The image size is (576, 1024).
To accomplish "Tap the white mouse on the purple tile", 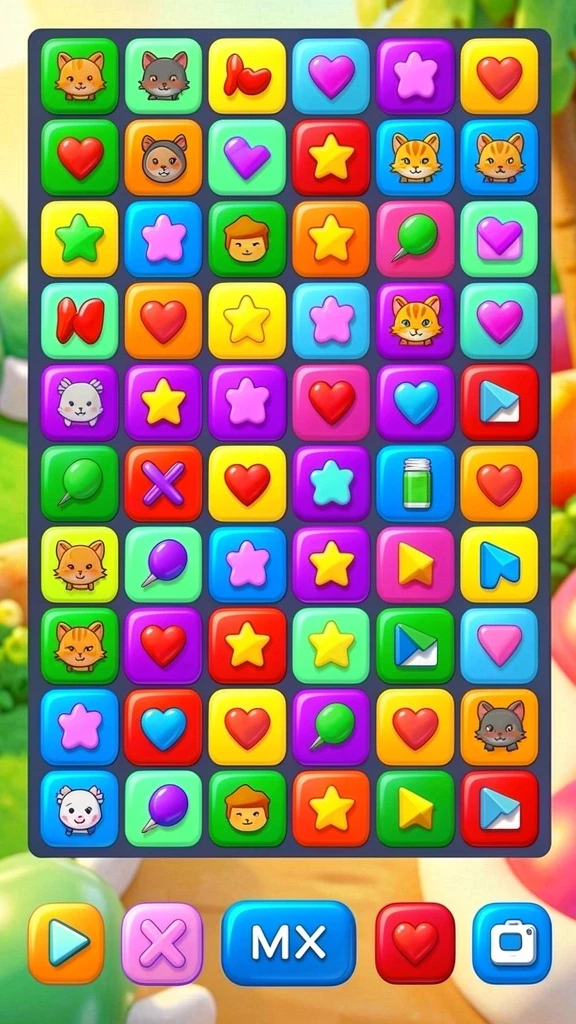I will click(80, 402).
